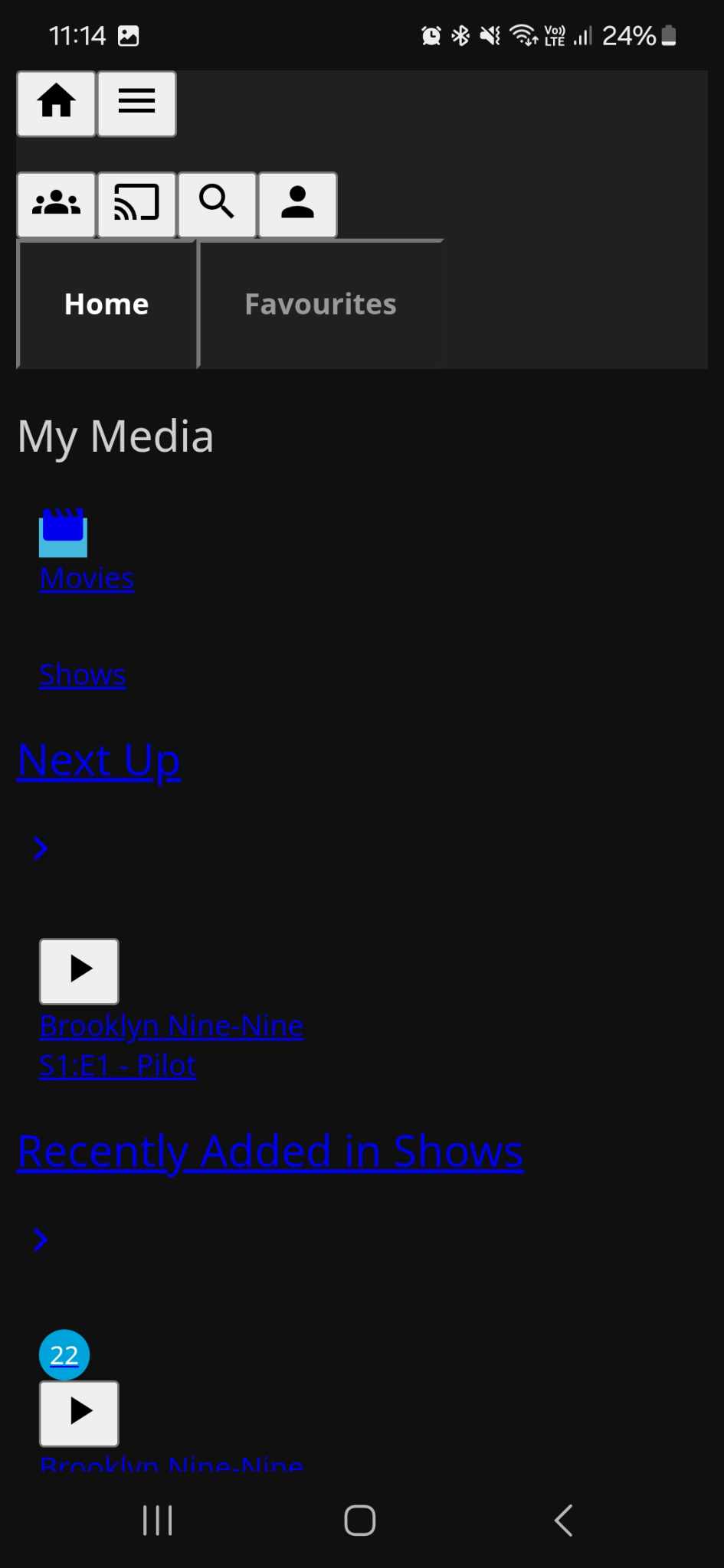The image size is (724, 1568).
Task: Switch to the Home tab
Action: pos(106,305)
